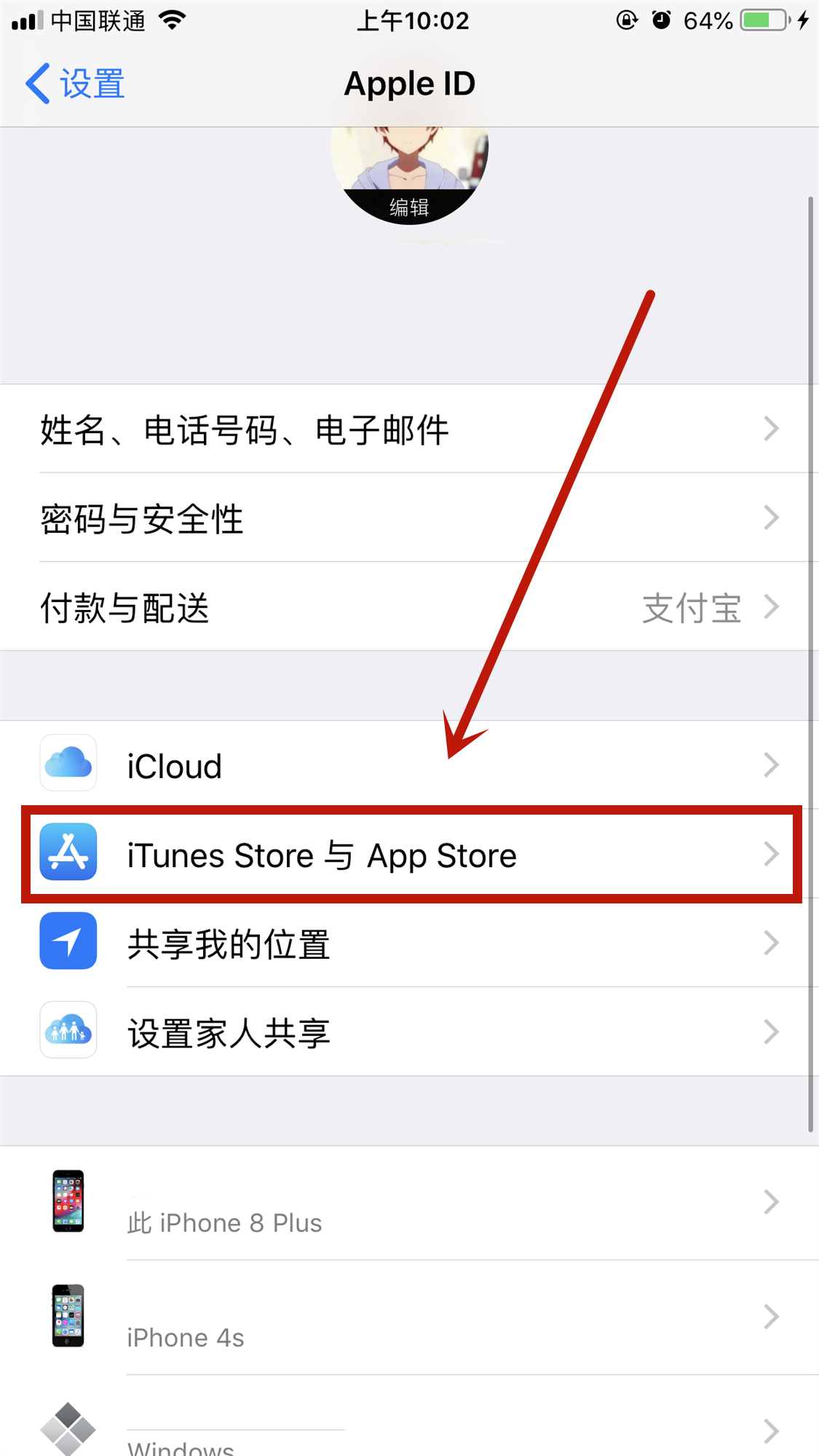Screen dimensions: 819x1456
Task: Open the Windows device row
Action: tap(408, 1431)
